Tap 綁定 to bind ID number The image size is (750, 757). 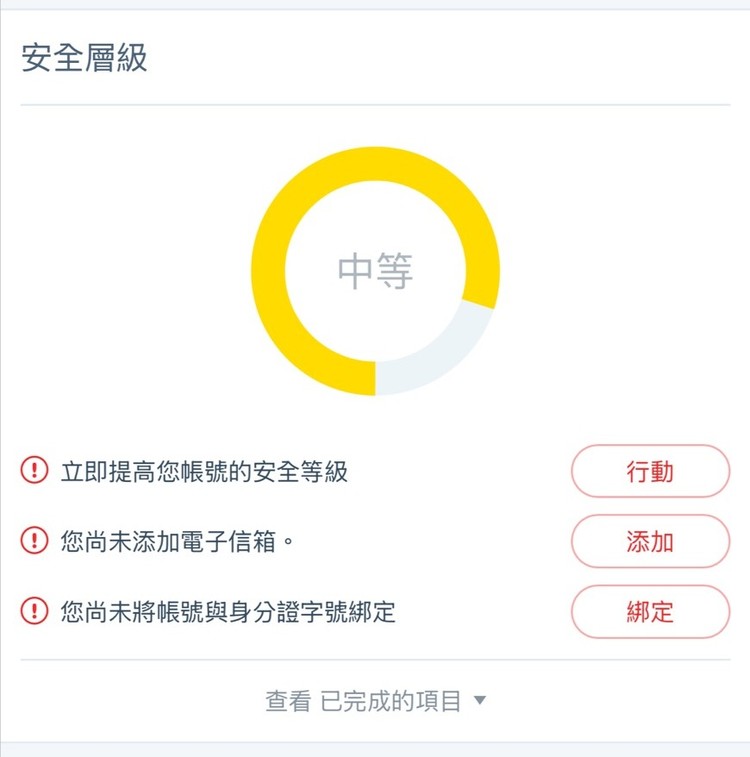click(650, 612)
